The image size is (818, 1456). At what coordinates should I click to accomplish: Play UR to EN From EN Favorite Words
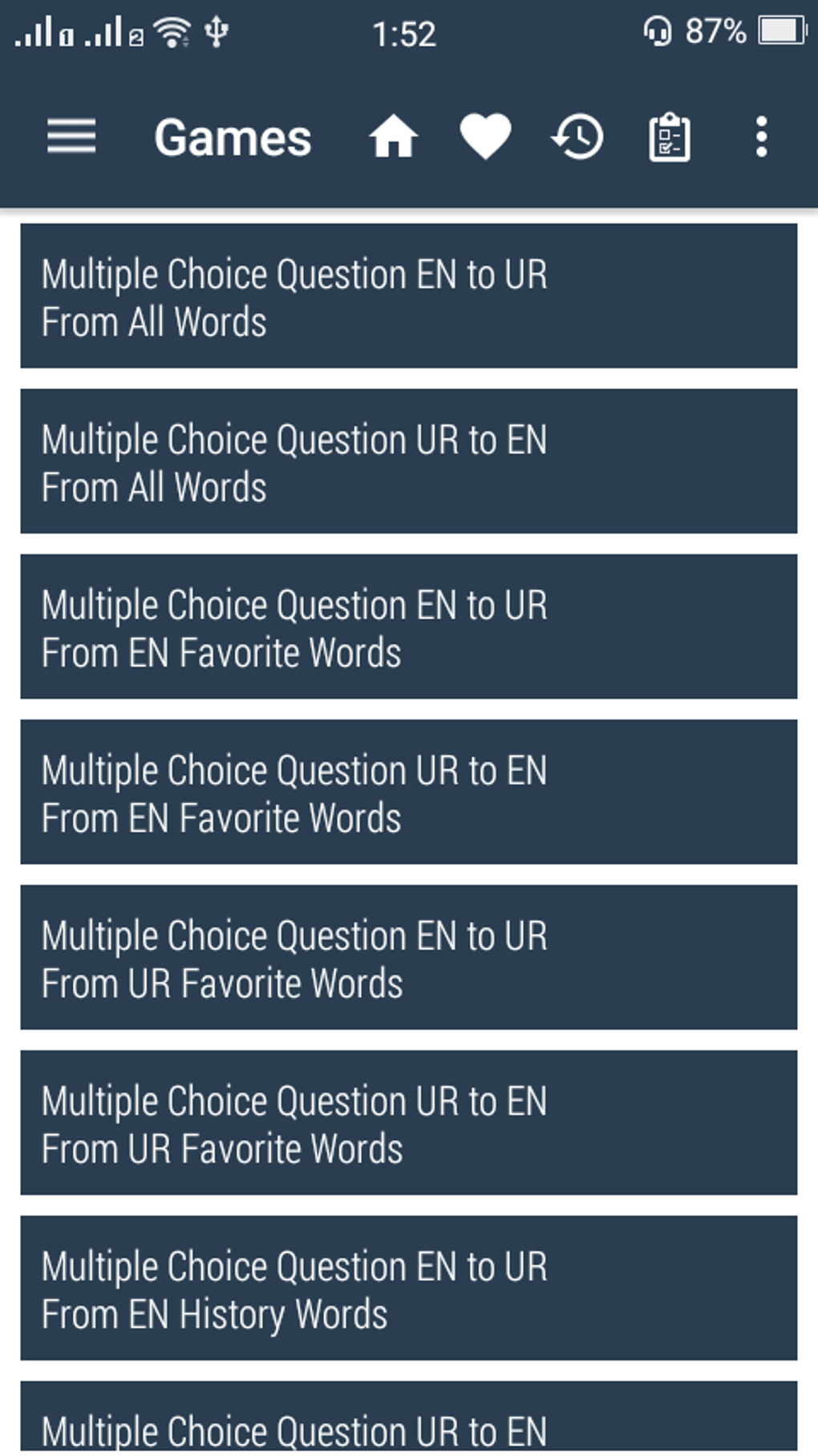(408, 793)
